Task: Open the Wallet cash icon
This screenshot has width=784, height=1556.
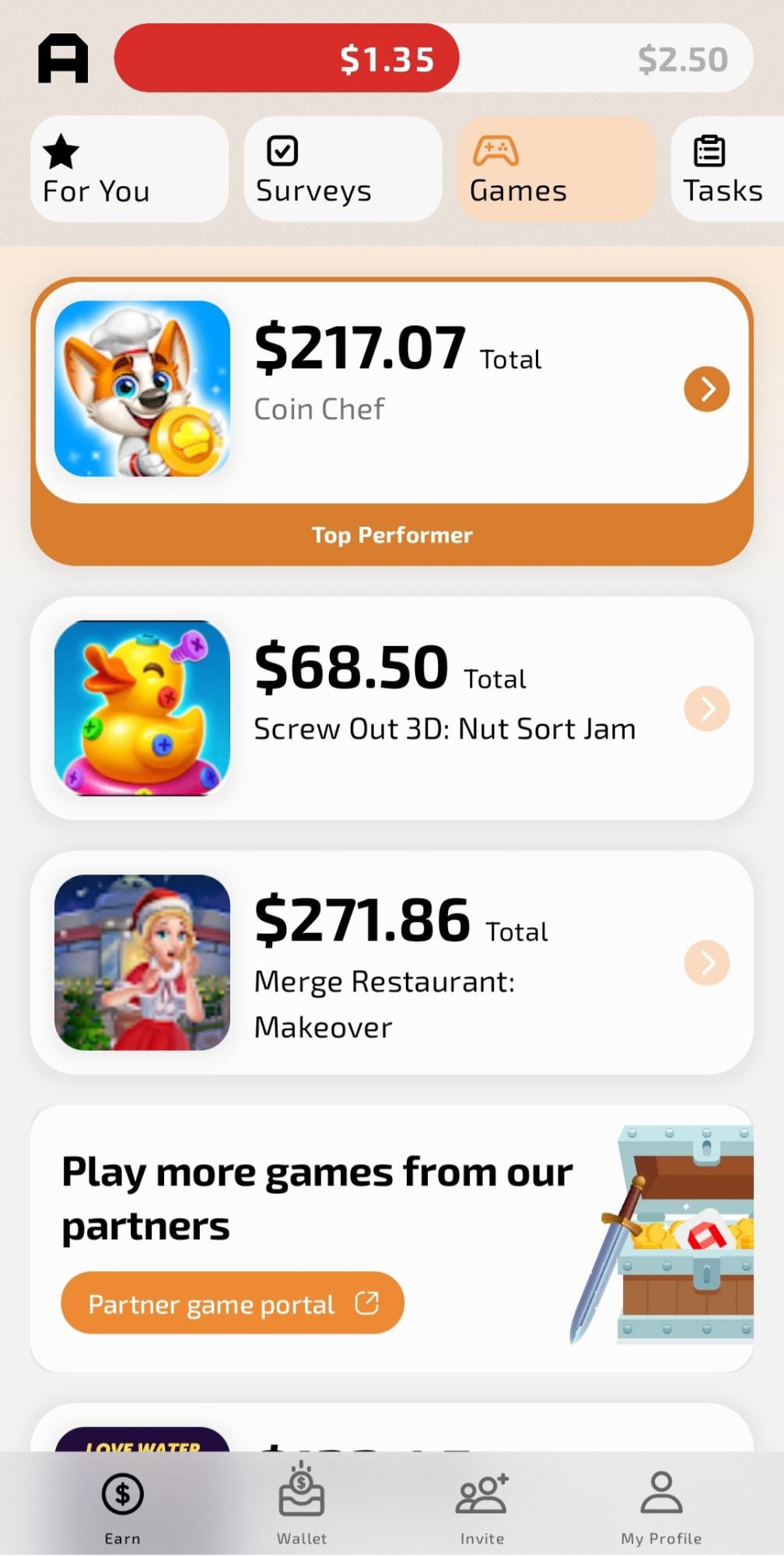Action: [x=302, y=1491]
